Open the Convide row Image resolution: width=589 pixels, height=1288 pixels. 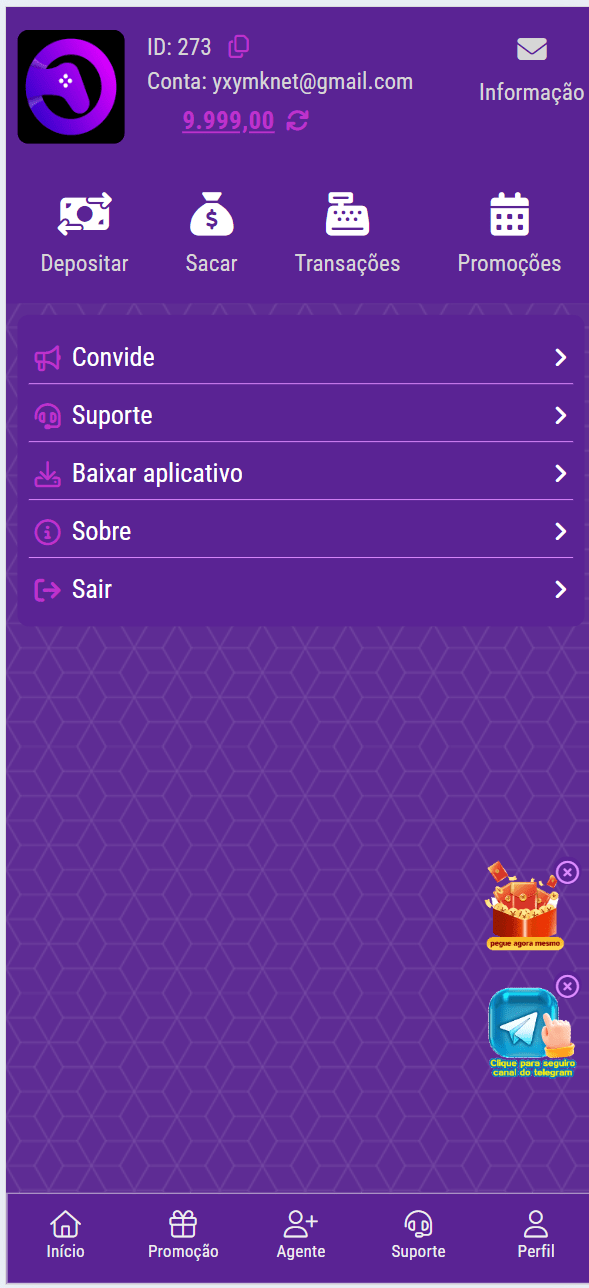[x=301, y=357]
